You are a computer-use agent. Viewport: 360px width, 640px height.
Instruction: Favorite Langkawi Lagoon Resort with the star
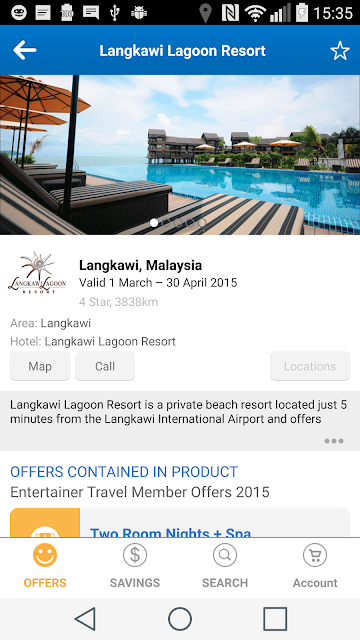pyautogui.click(x=340, y=51)
